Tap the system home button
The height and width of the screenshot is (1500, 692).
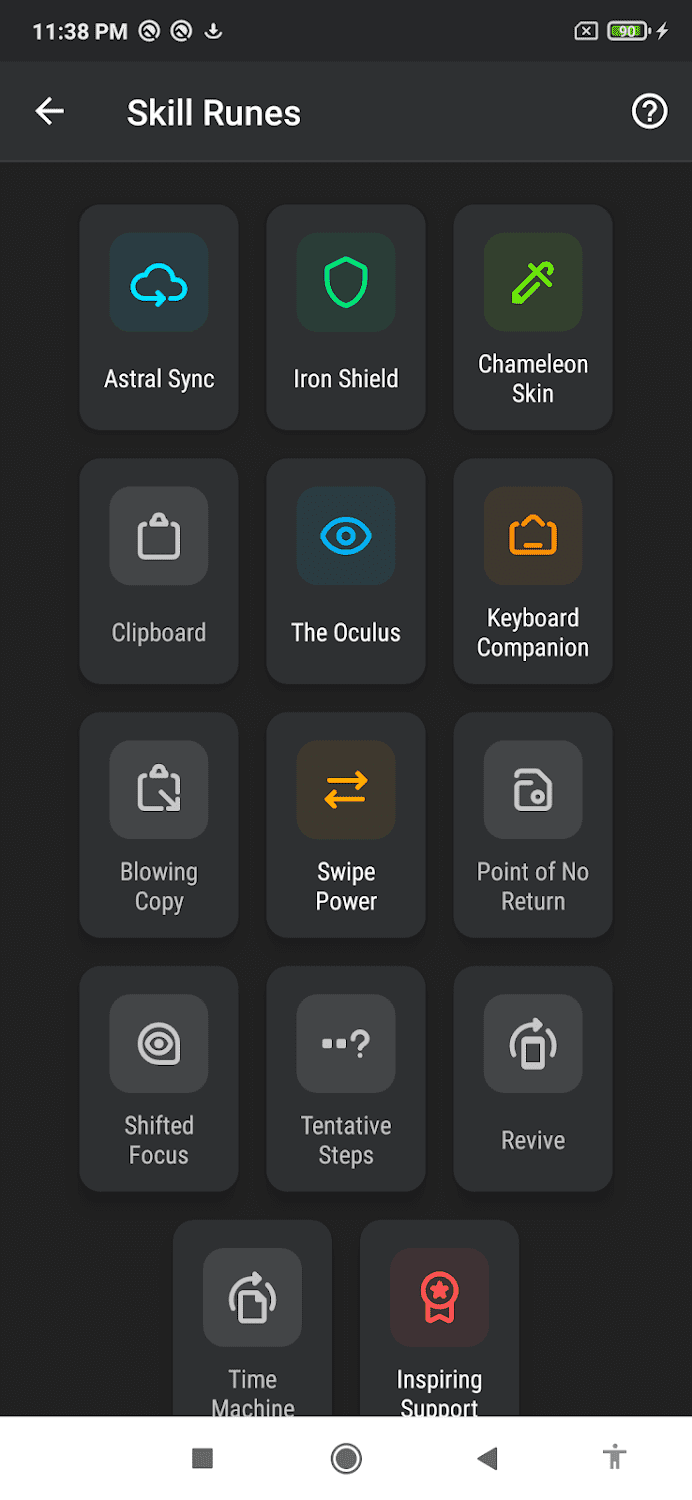pyautogui.click(x=346, y=1459)
